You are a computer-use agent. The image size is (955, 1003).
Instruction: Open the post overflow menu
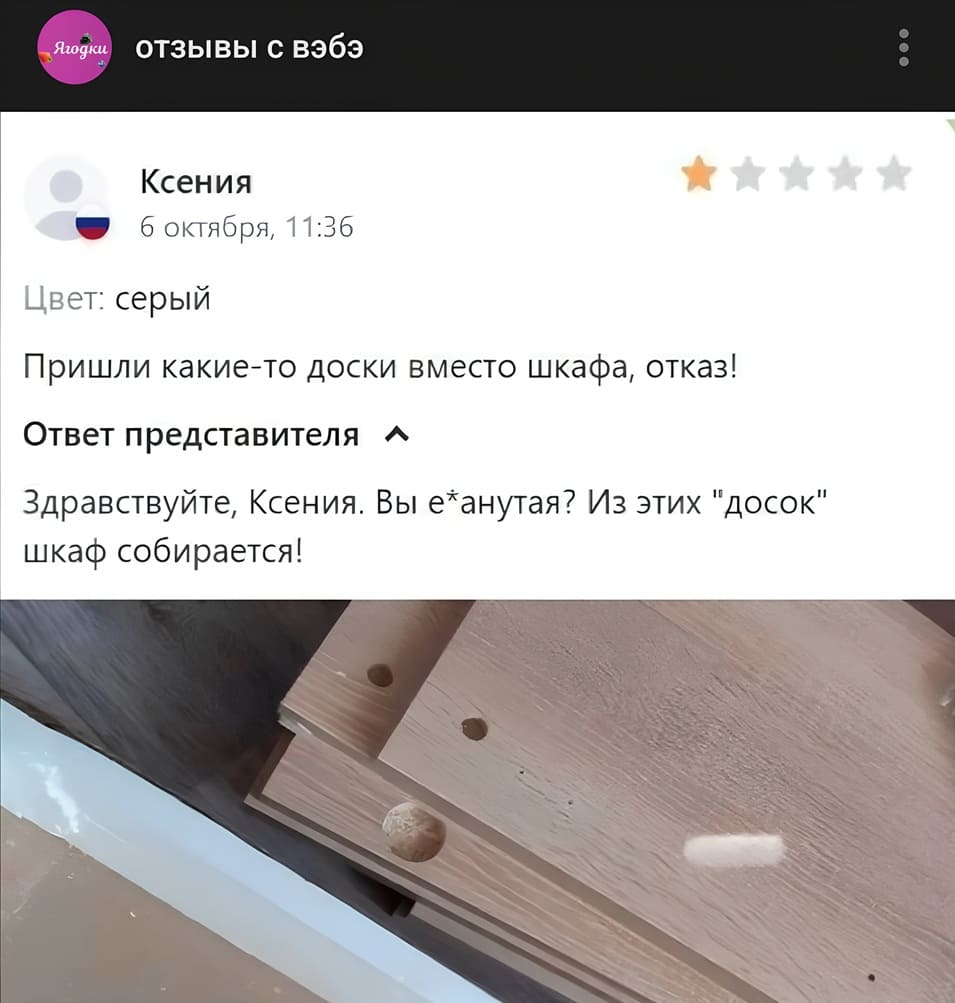tap(904, 48)
